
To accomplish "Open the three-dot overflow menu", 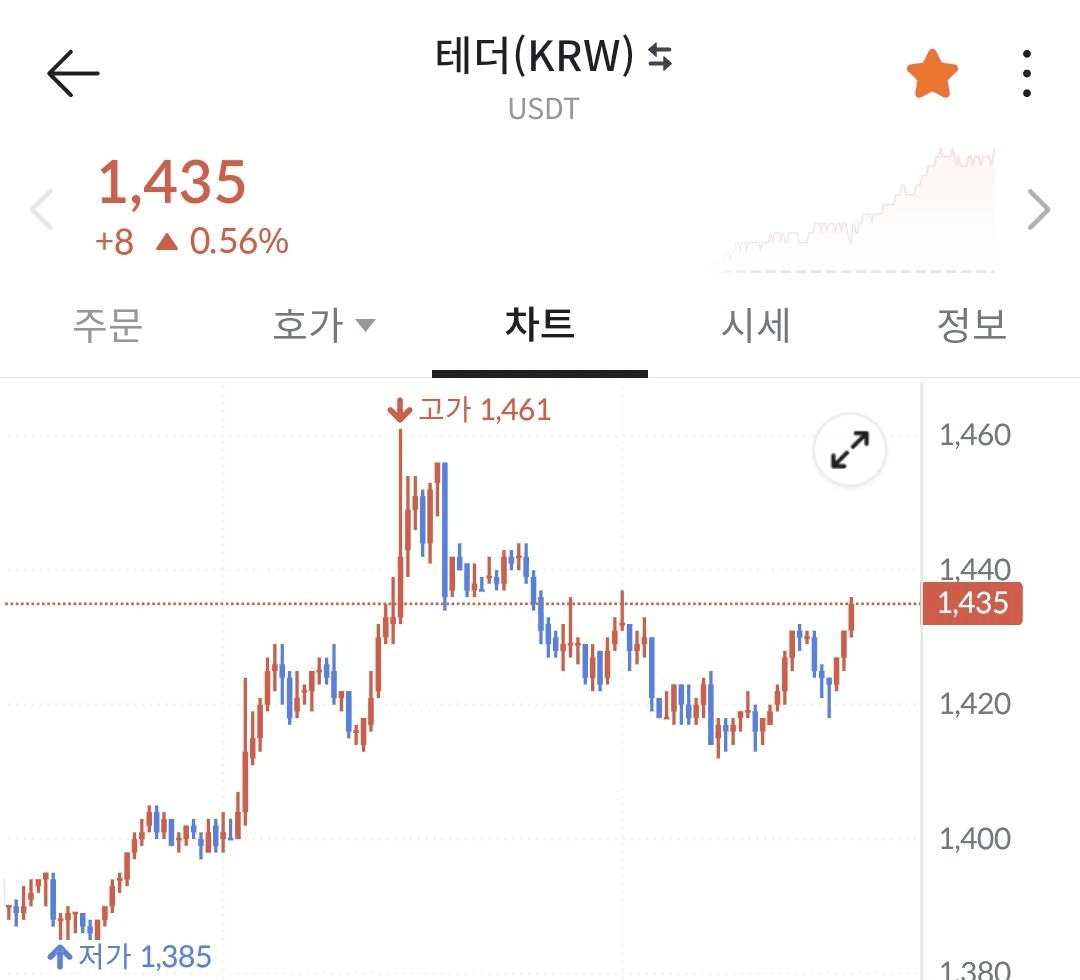I will click(1026, 75).
